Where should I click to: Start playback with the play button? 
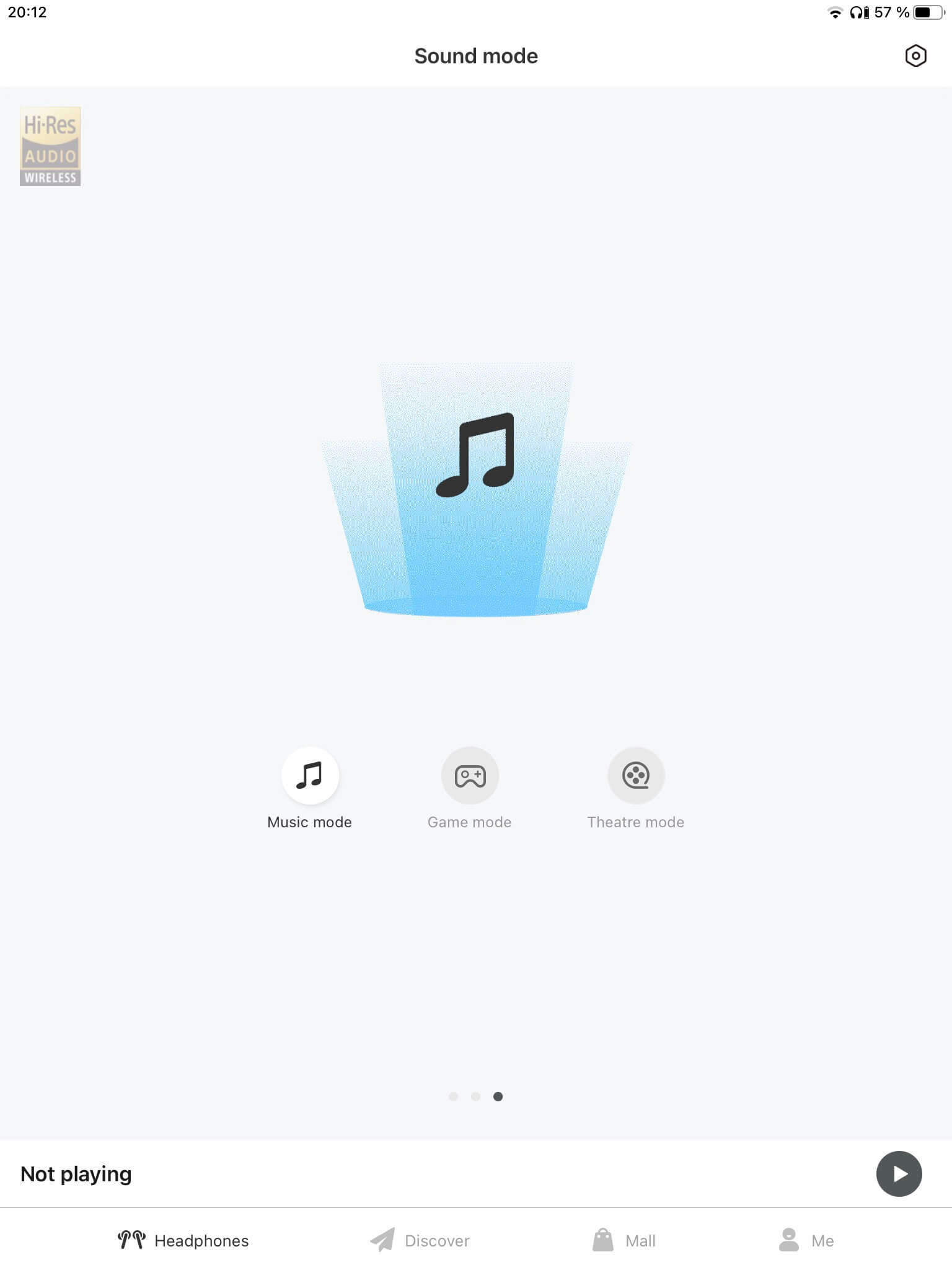click(899, 1174)
